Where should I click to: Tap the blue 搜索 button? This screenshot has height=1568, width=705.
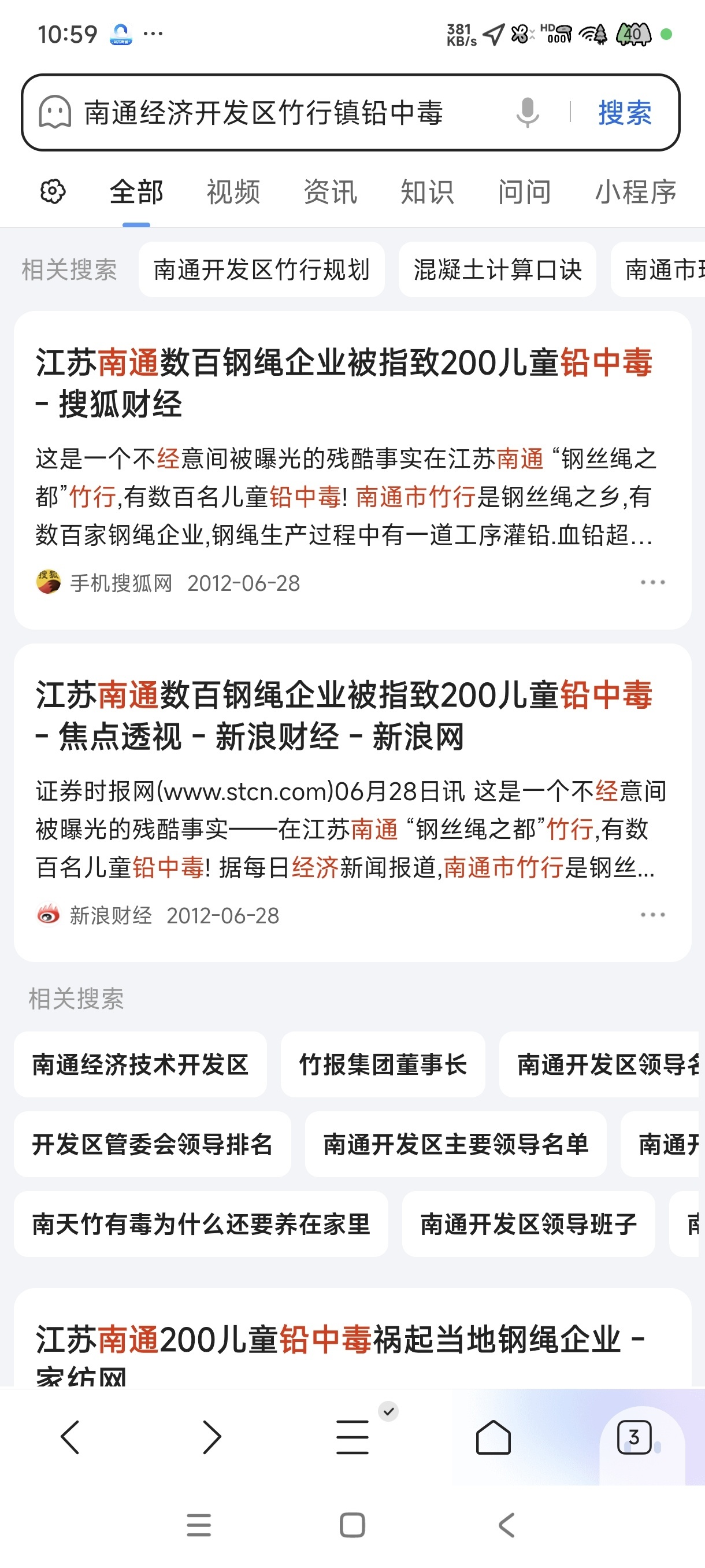624,113
